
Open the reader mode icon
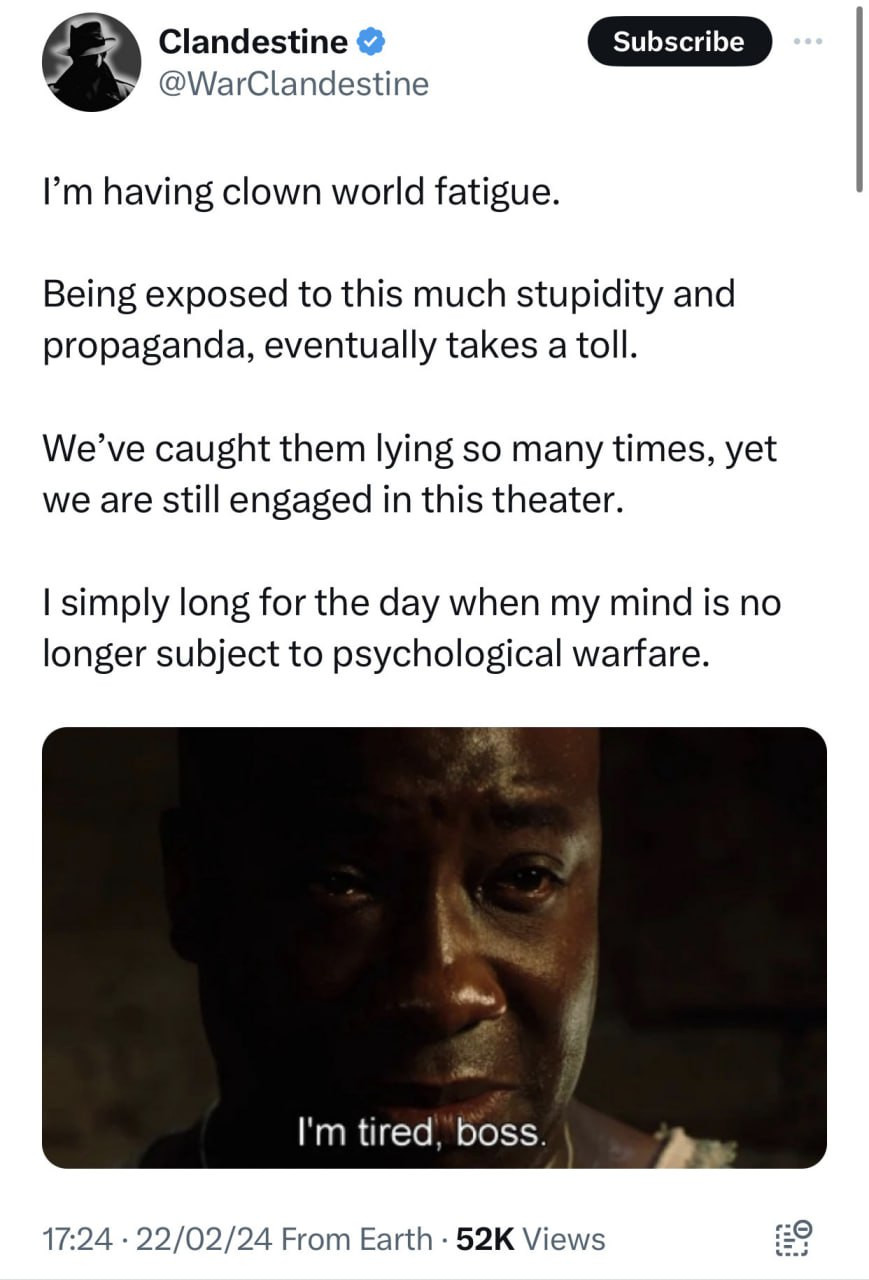pyautogui.click(x=793, y=1241)
